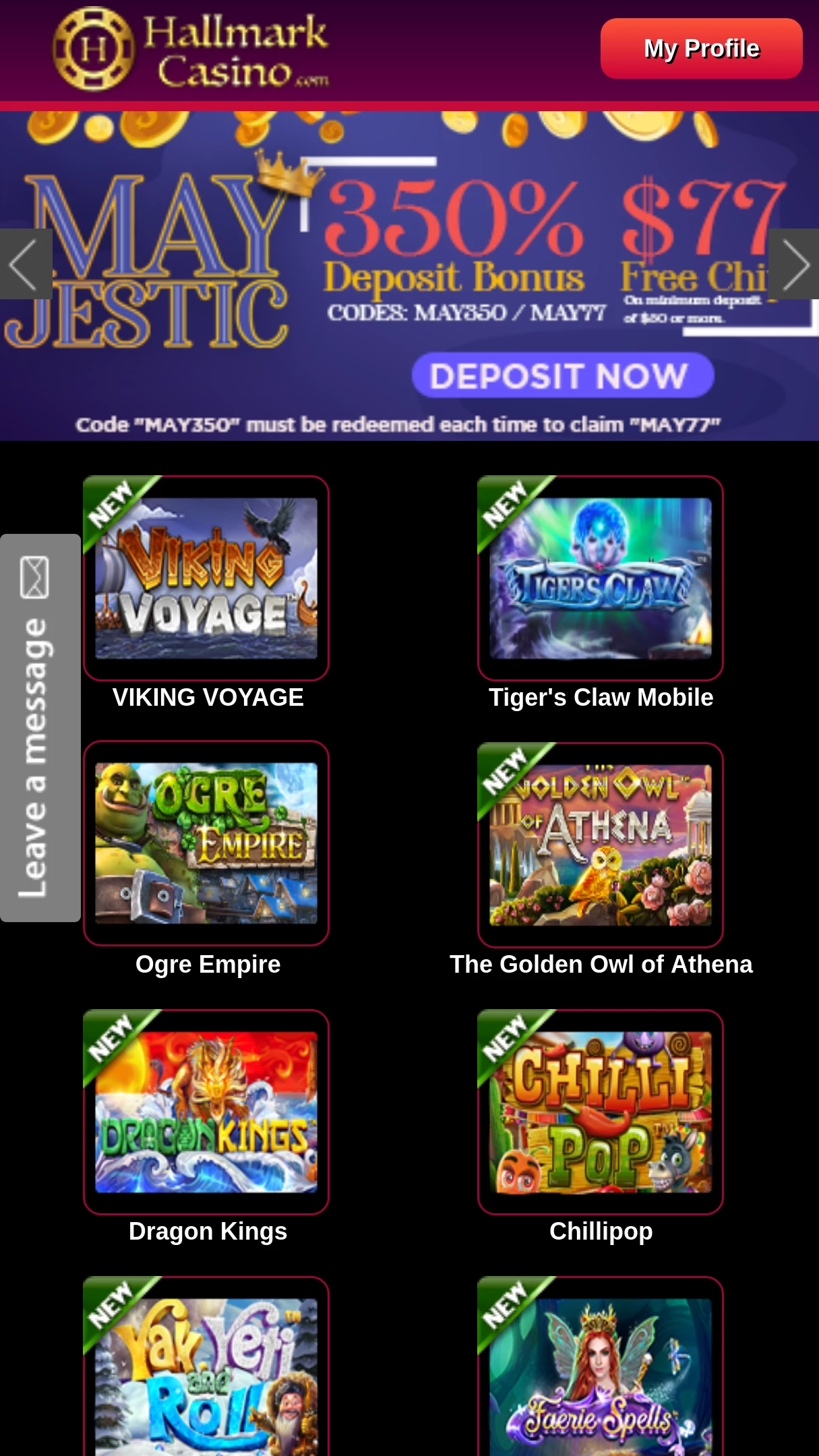Open the Leave a message tab
The height and width of the screenshot is (1456, 819).
coord(40,727)
